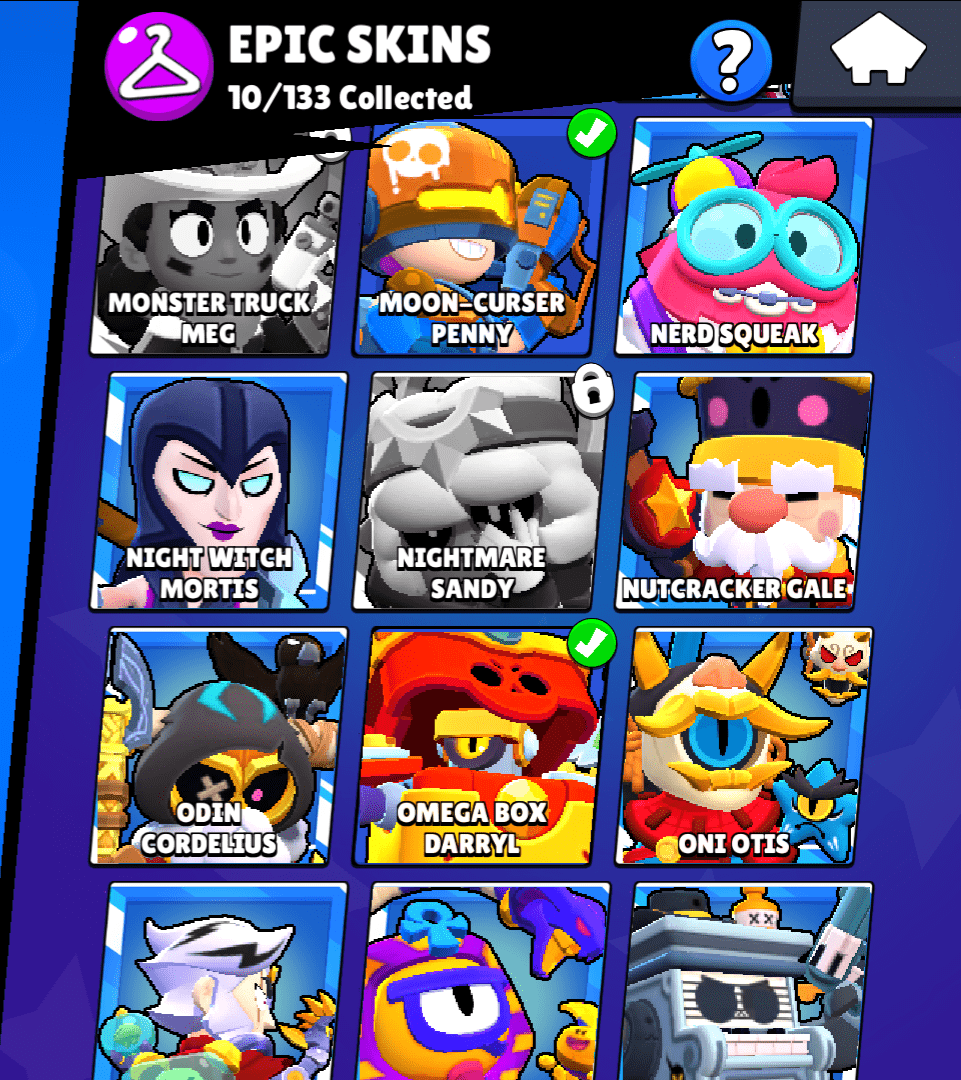
Task: Open the Odin Cordelius skin
Action: pos(219,747)
